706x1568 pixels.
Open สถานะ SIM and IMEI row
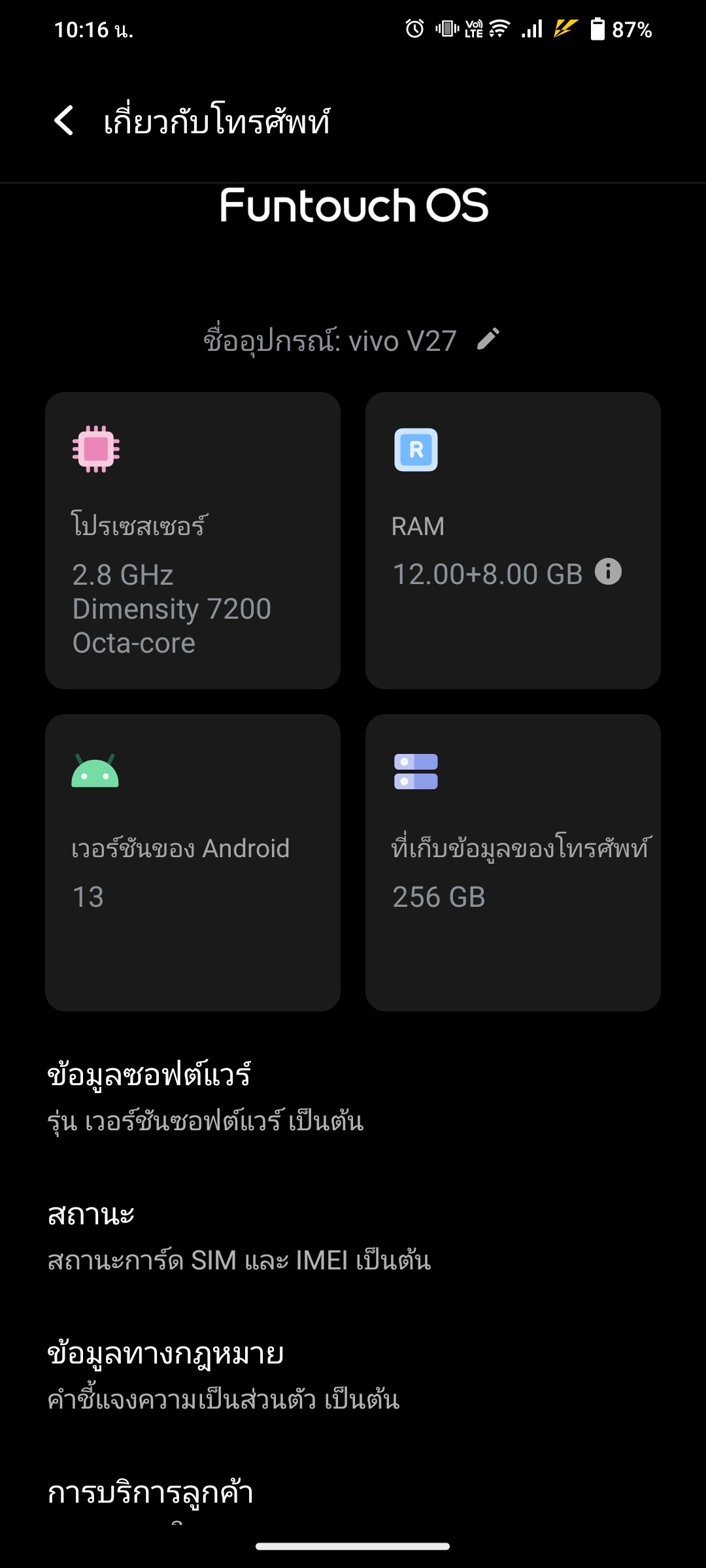point(353,1237)
